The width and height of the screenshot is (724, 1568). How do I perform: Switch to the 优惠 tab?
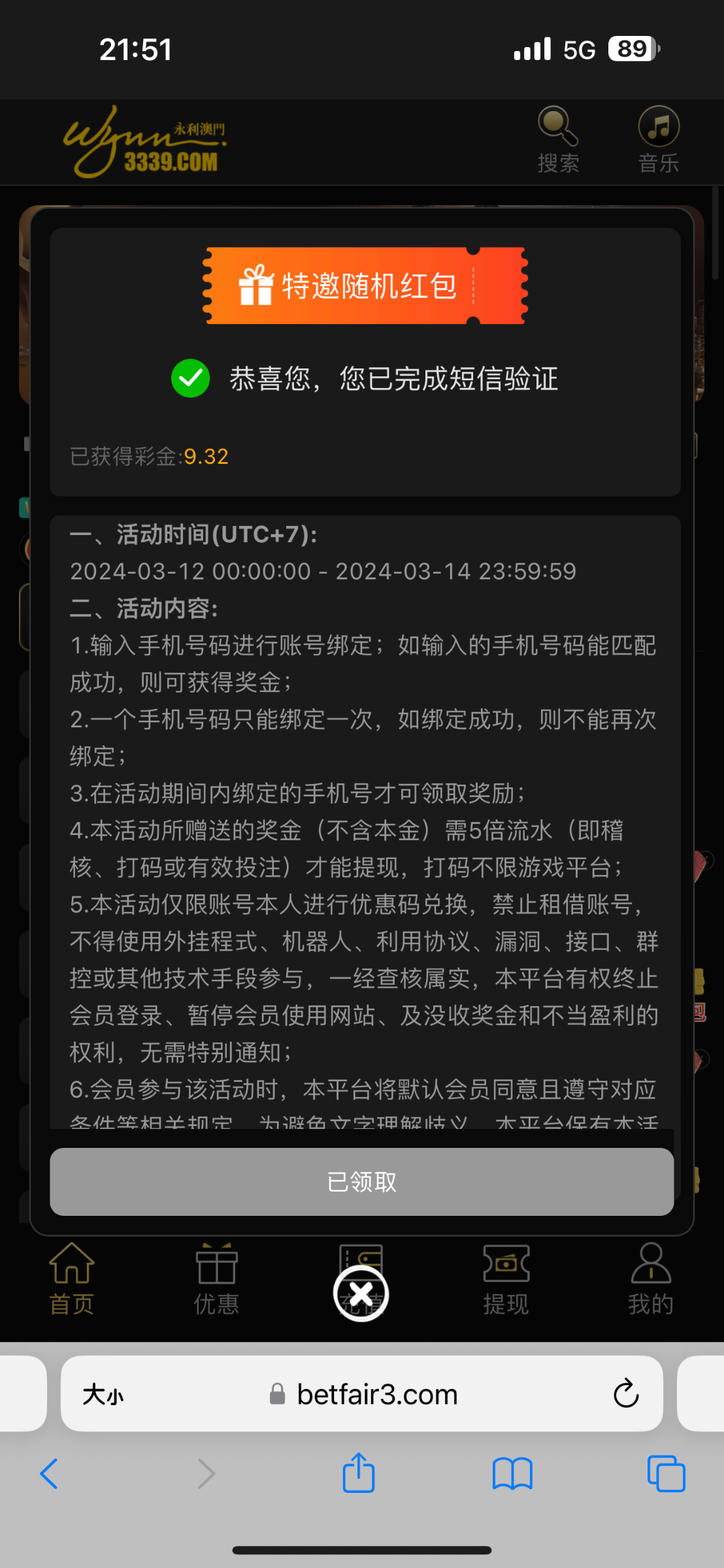216,1279
